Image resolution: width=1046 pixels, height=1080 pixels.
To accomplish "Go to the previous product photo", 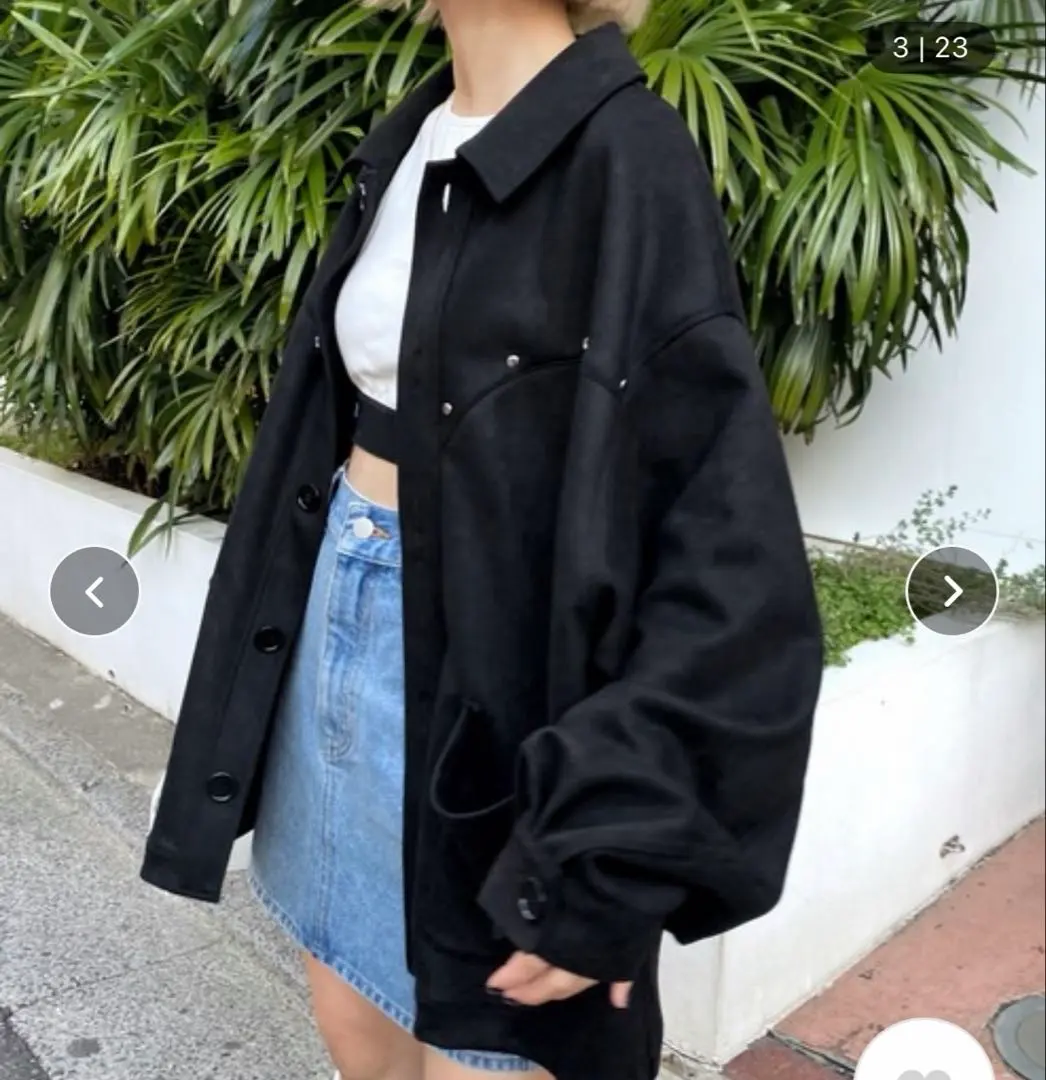I will coord(94,592).
